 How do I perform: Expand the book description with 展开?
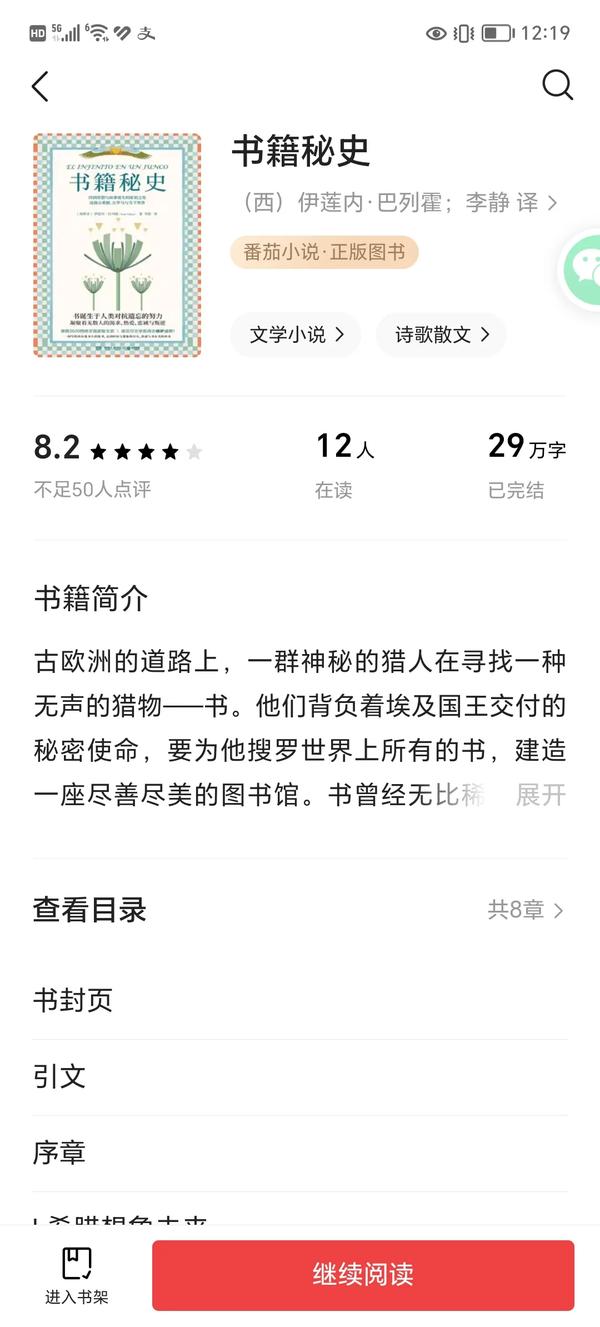[540, 795]
